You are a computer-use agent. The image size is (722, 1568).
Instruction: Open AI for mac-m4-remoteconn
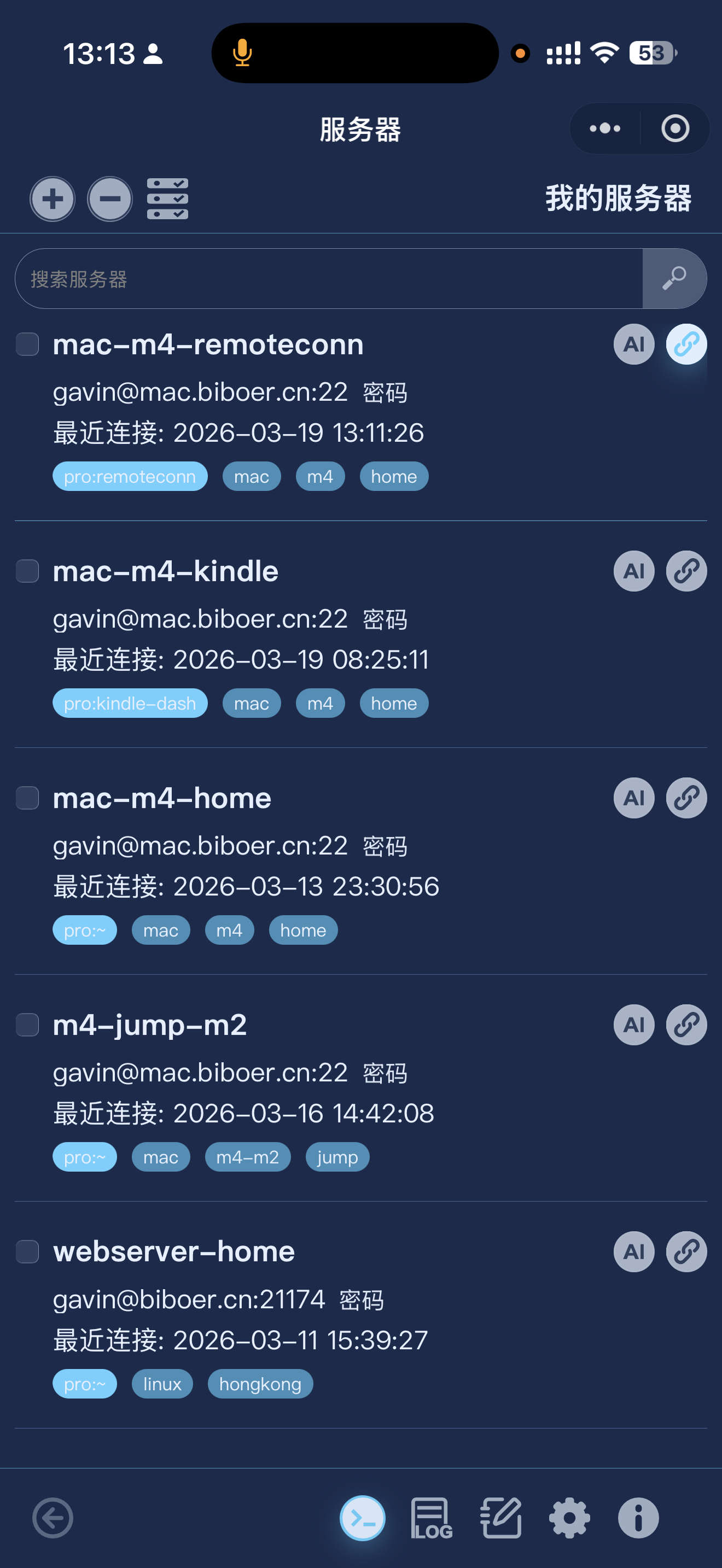click(634, 344)
